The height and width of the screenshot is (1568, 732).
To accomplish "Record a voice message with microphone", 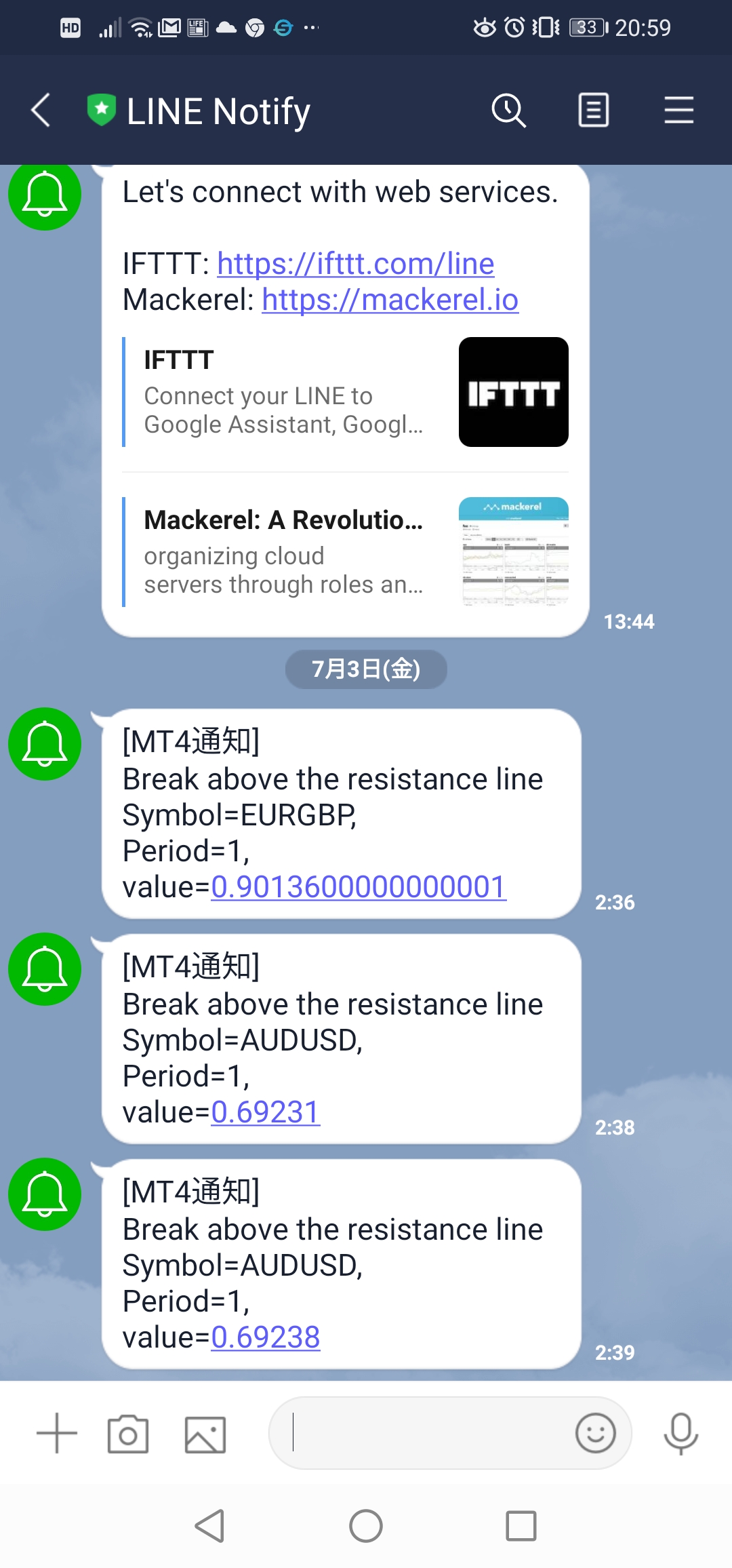I will pyautogui.click(x=680, y=1433).
